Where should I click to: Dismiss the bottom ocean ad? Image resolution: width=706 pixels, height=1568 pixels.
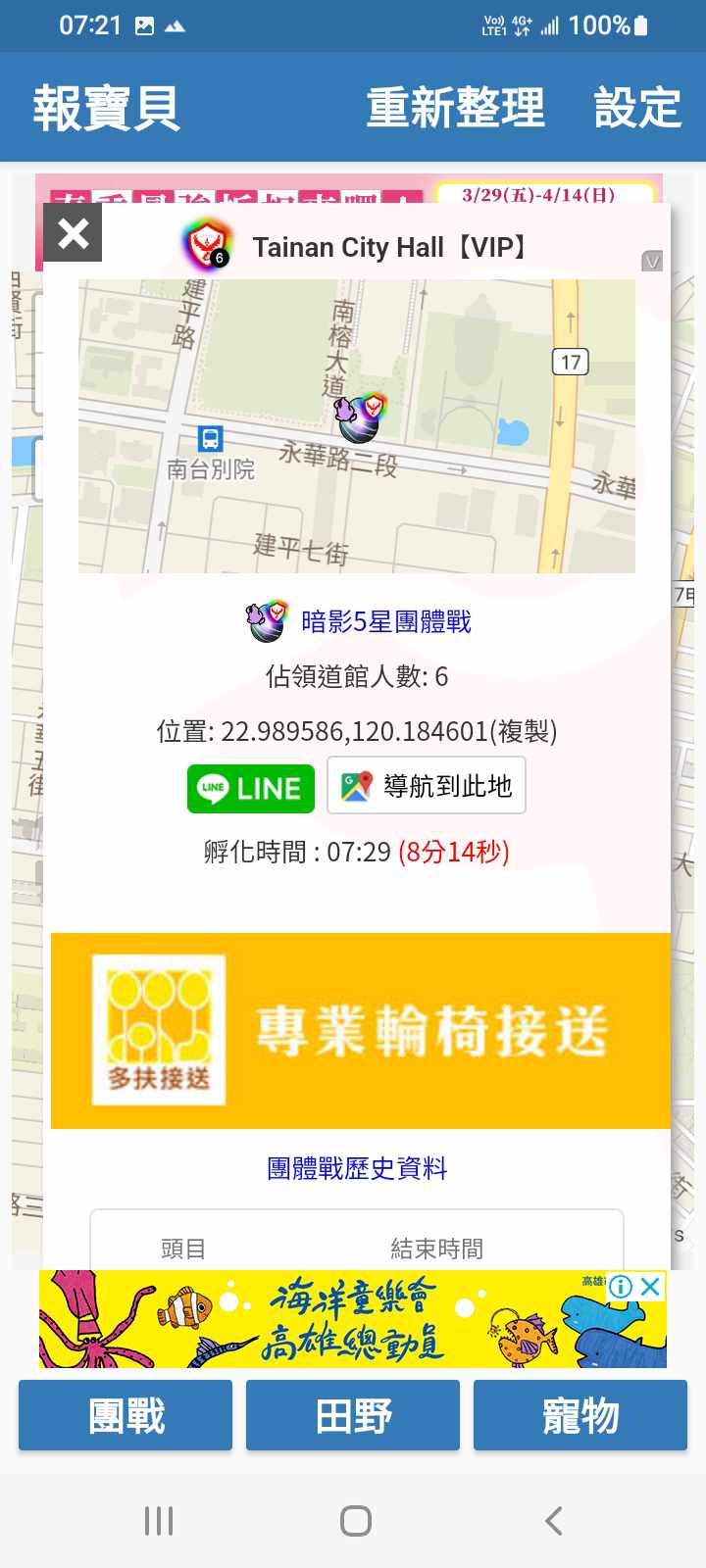click(650, 1287)
